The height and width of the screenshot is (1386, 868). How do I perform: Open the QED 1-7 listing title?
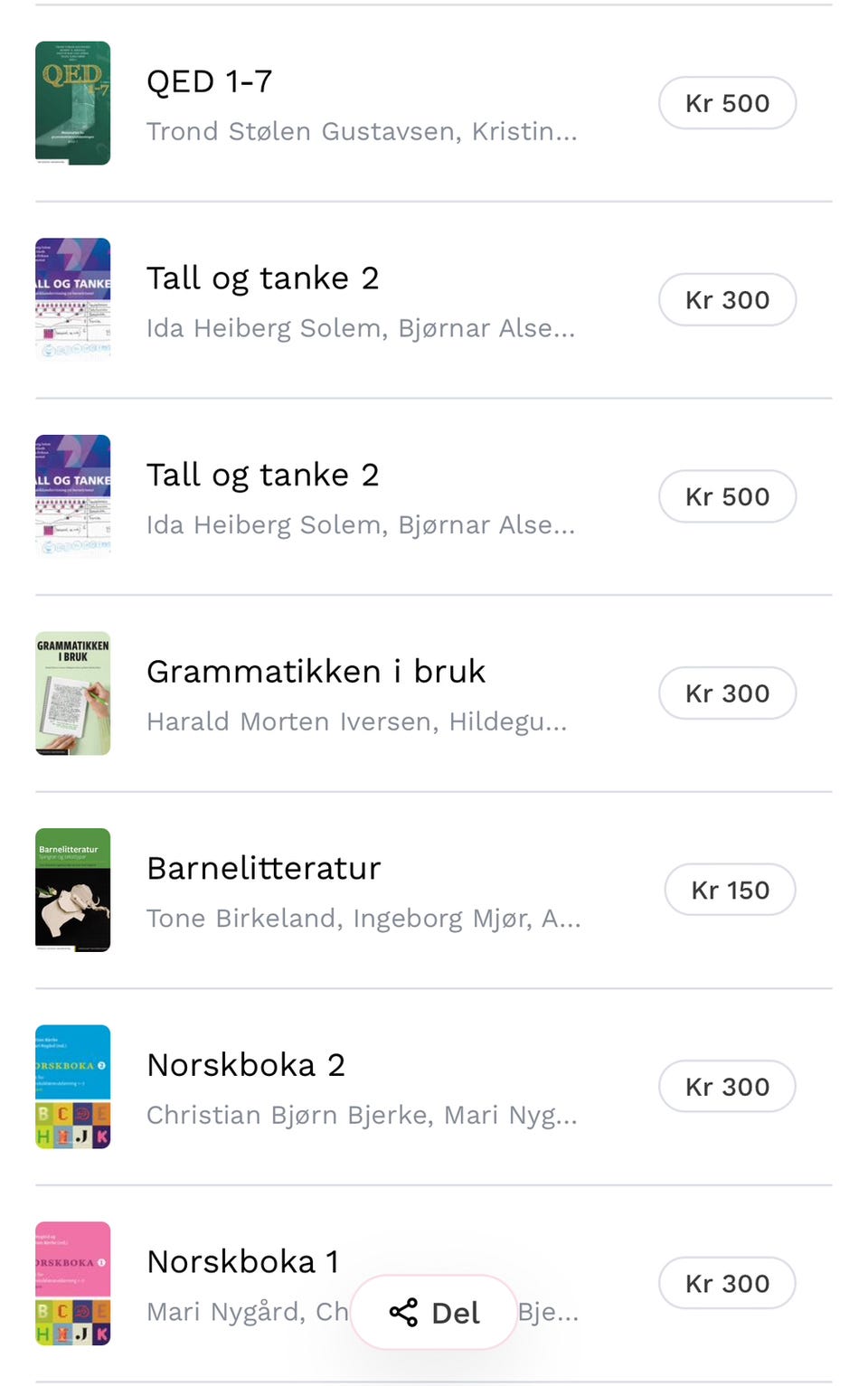pos(209,80)
